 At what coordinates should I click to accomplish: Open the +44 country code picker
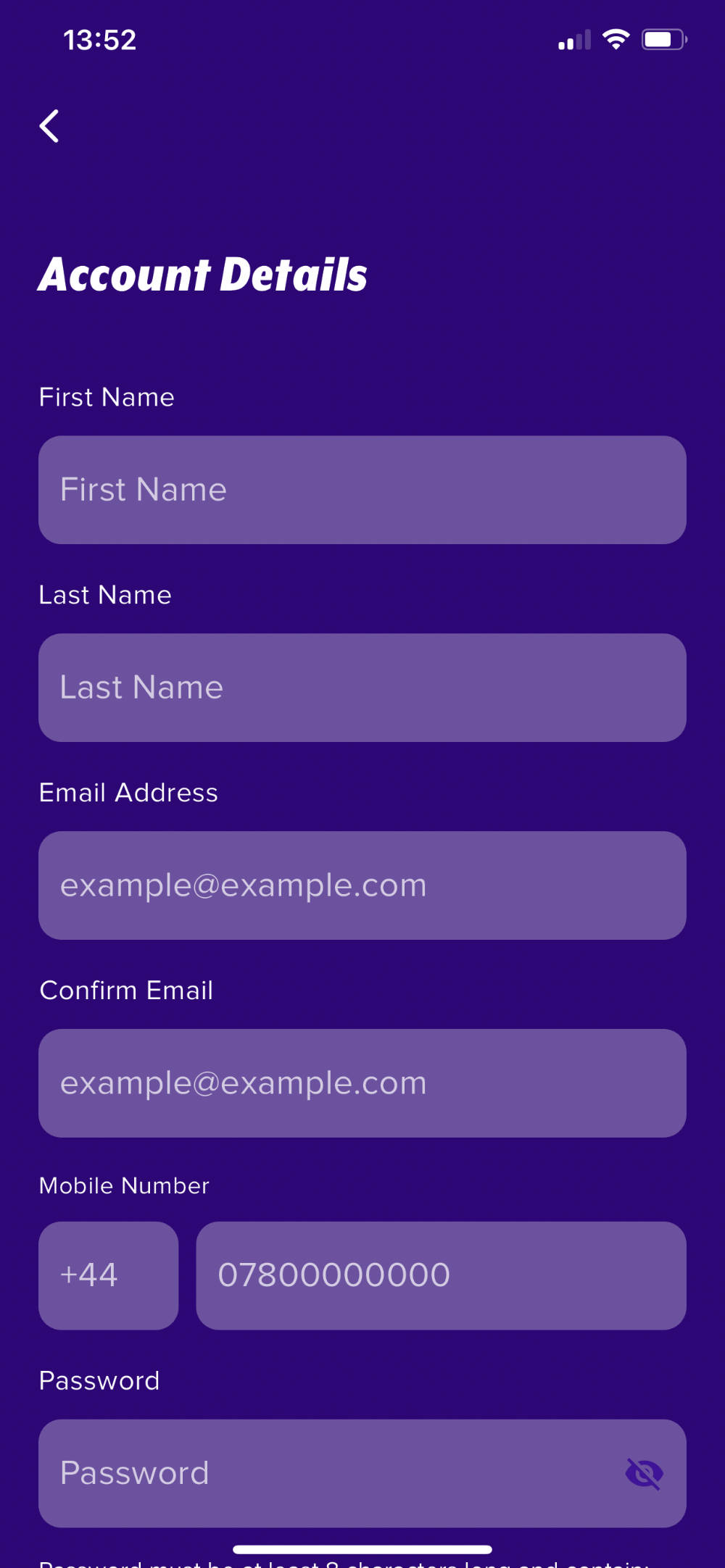point(109,1275)
